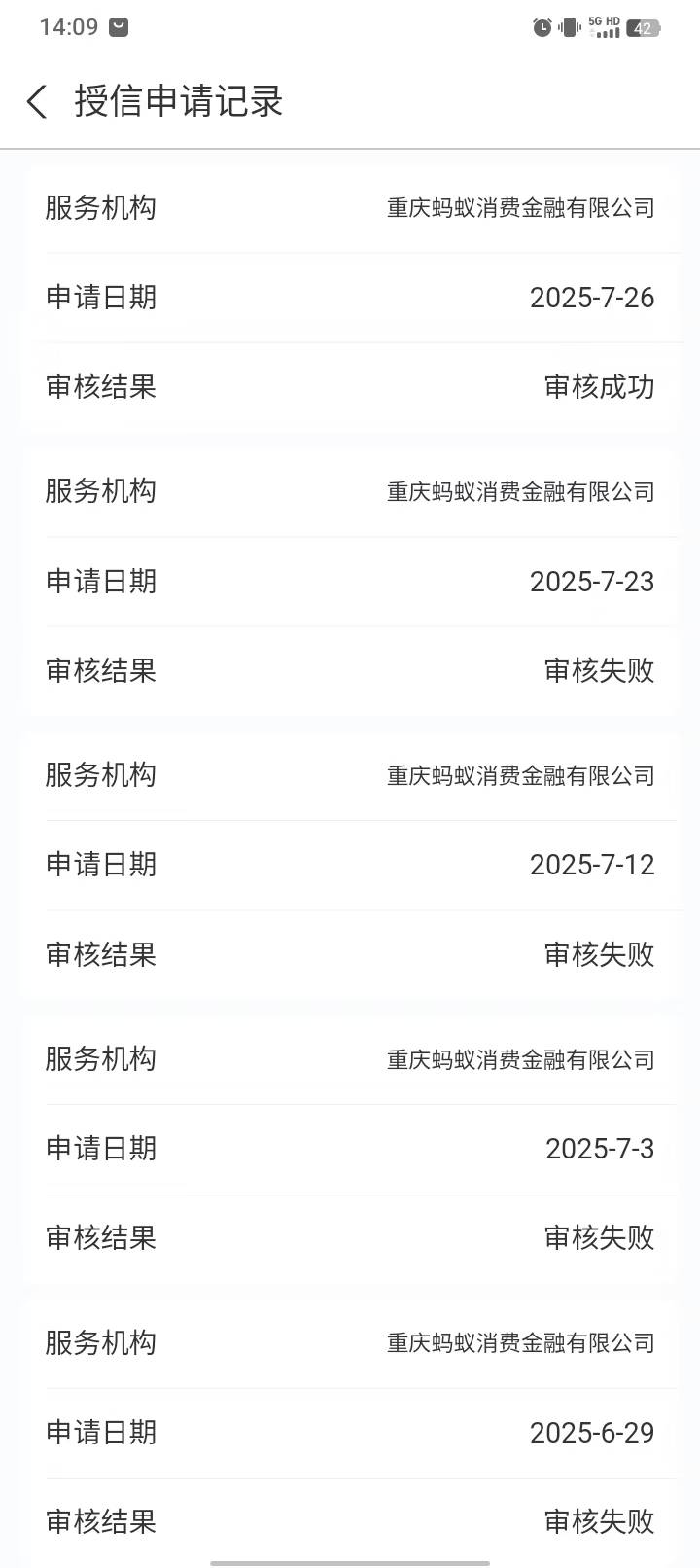Go back from 授信申请记录 page
This screenshot has height=1568, width=700.
click(x=36, y=101)
